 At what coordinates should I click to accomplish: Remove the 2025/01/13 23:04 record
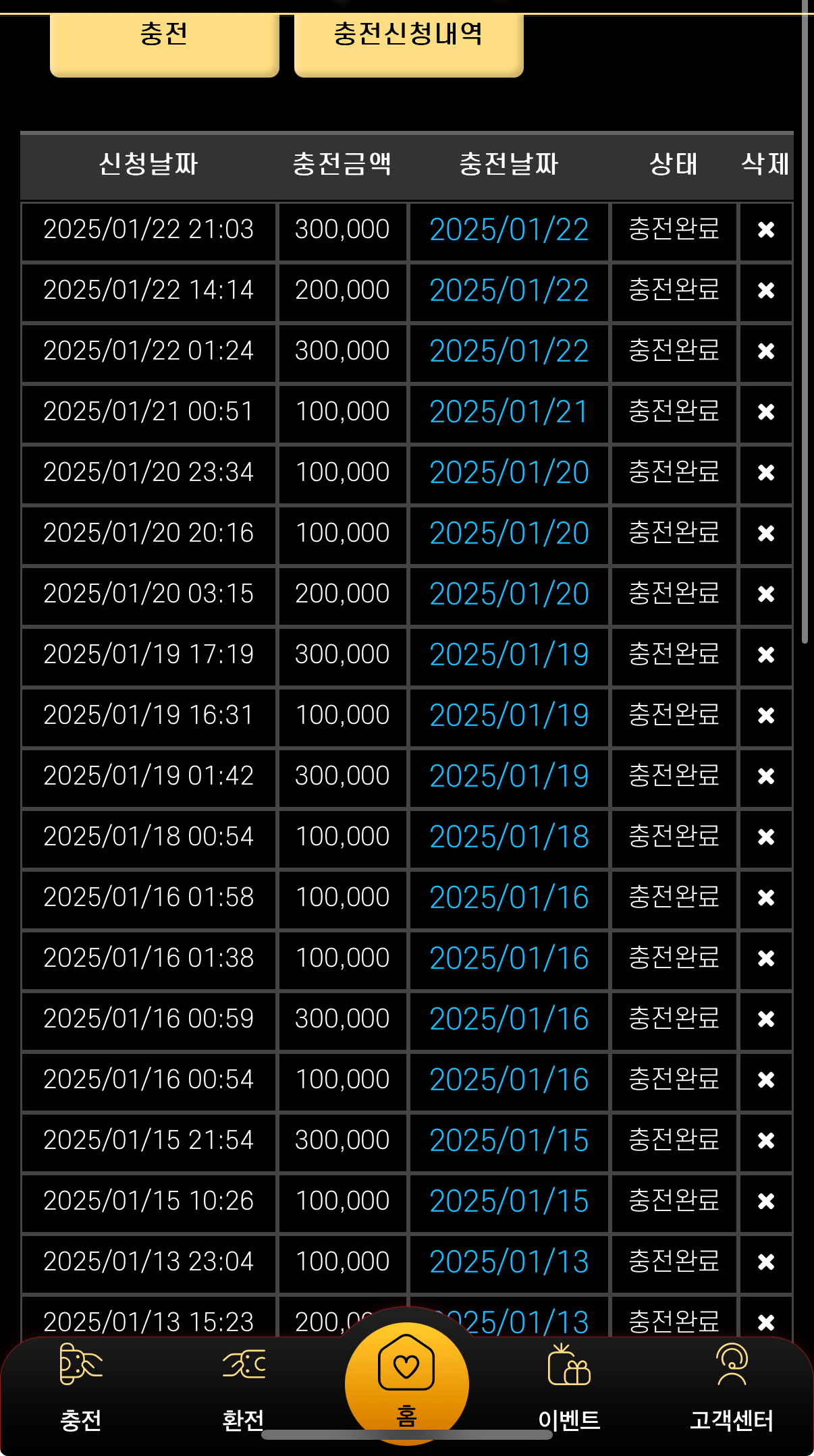(x=766, y=1263)
